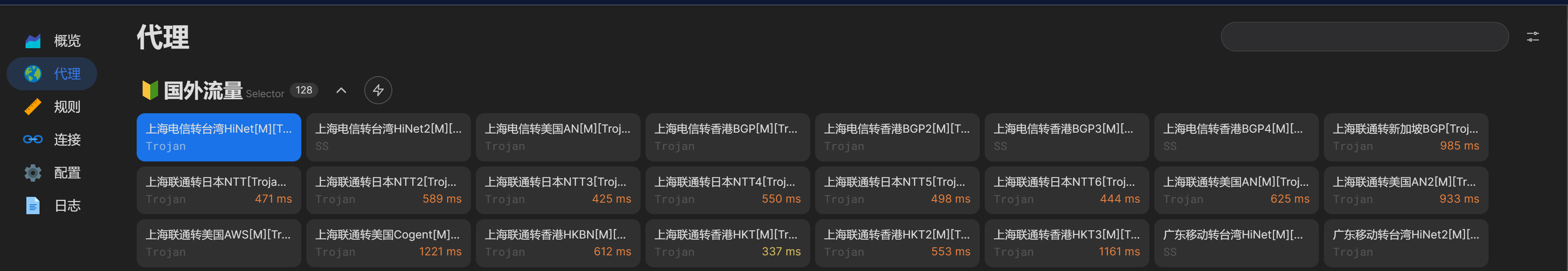Choose proxy 上海电信转美国AN[M]
Screen dimensions: 1568x271
coord(557,137)
